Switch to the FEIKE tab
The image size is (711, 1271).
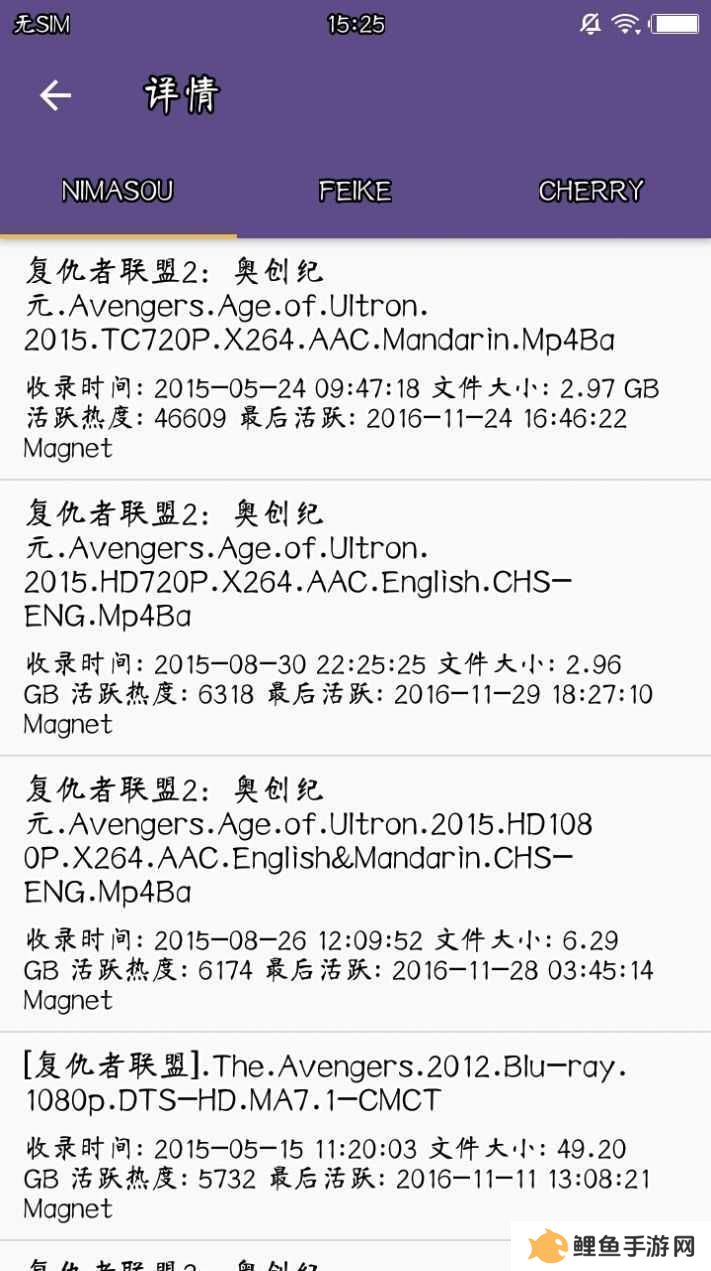[355, 190]
